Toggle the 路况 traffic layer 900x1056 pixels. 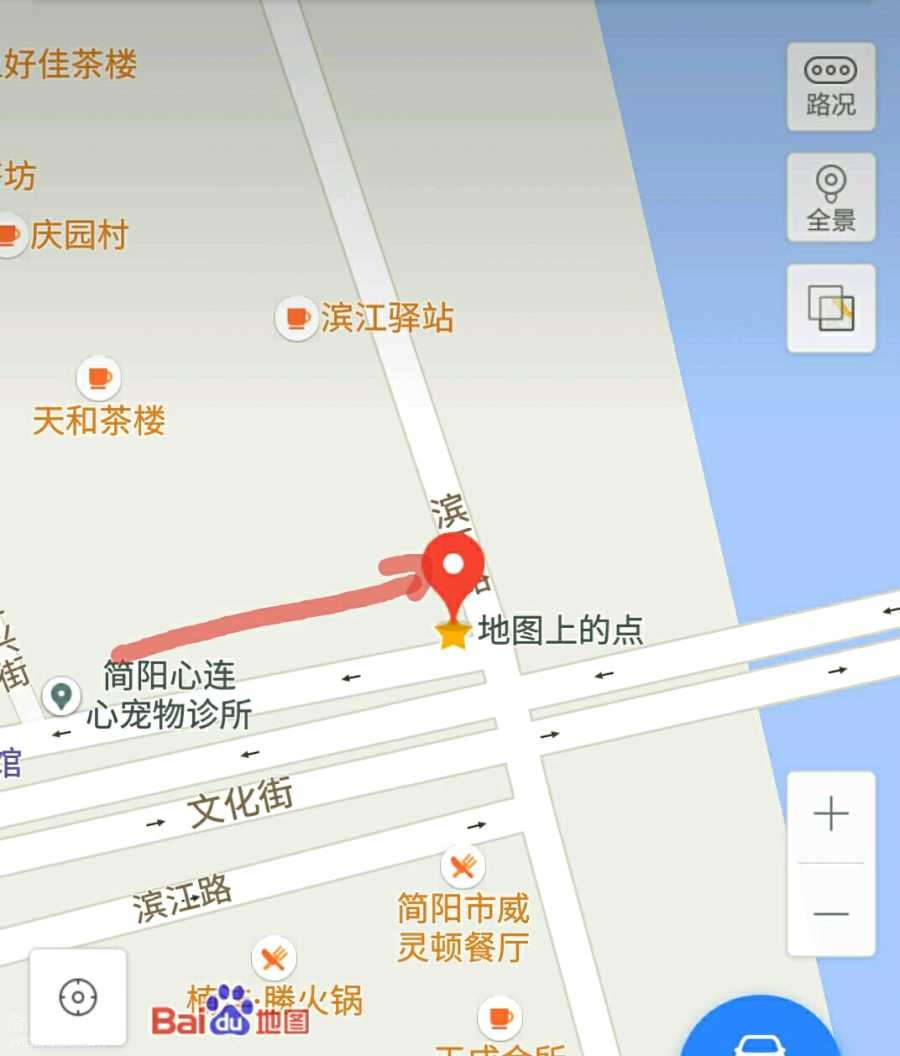click(831, 86)
